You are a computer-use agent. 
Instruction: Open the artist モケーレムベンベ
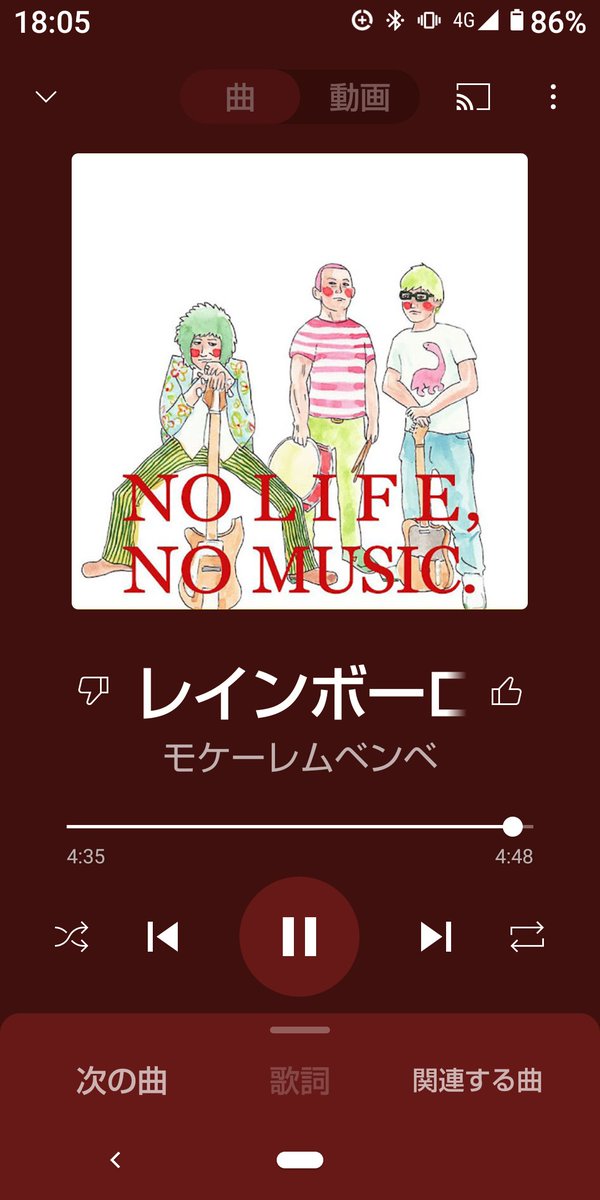300,757
